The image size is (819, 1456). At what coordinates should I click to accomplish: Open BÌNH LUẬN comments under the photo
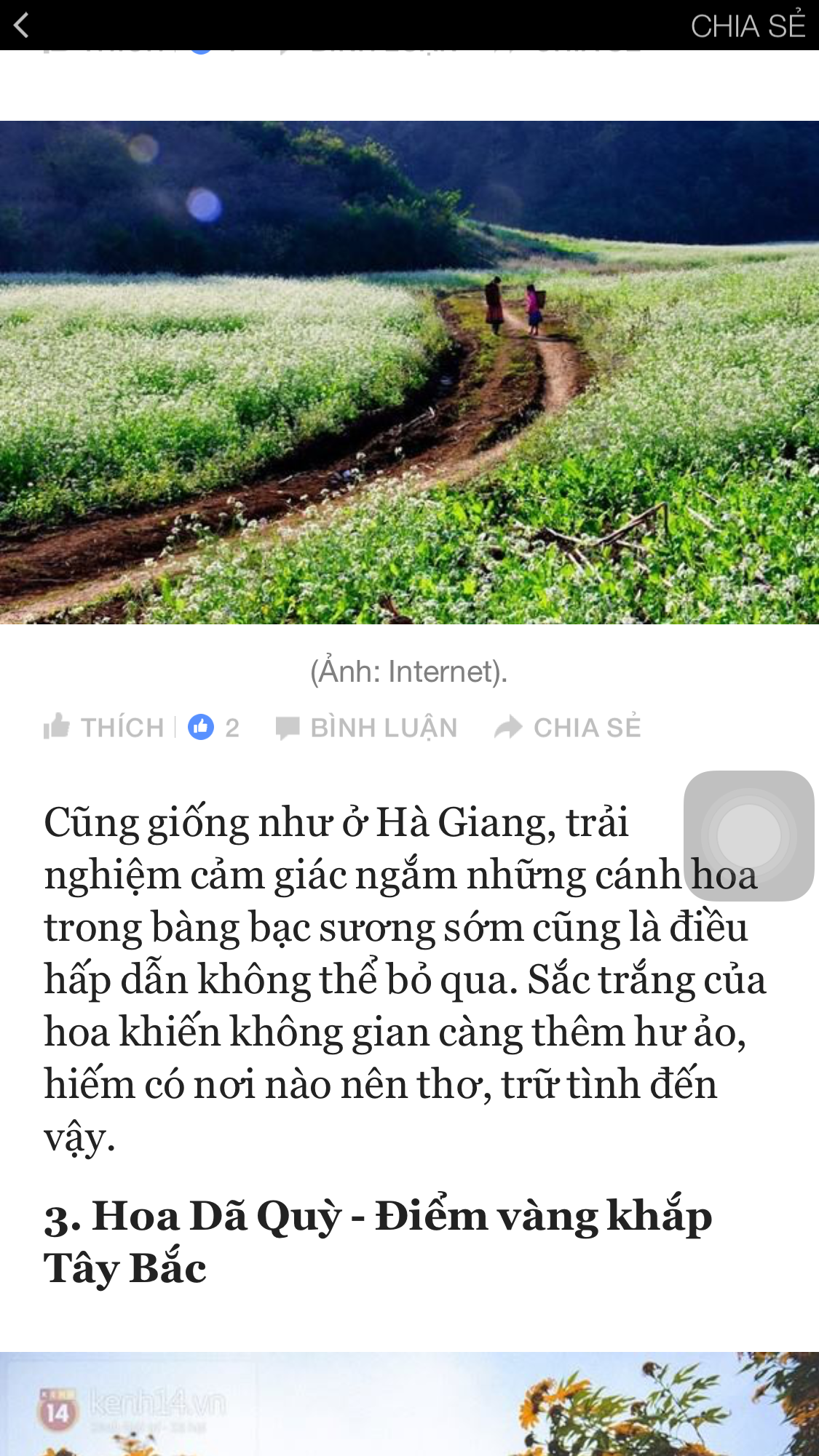click(366, 727)
